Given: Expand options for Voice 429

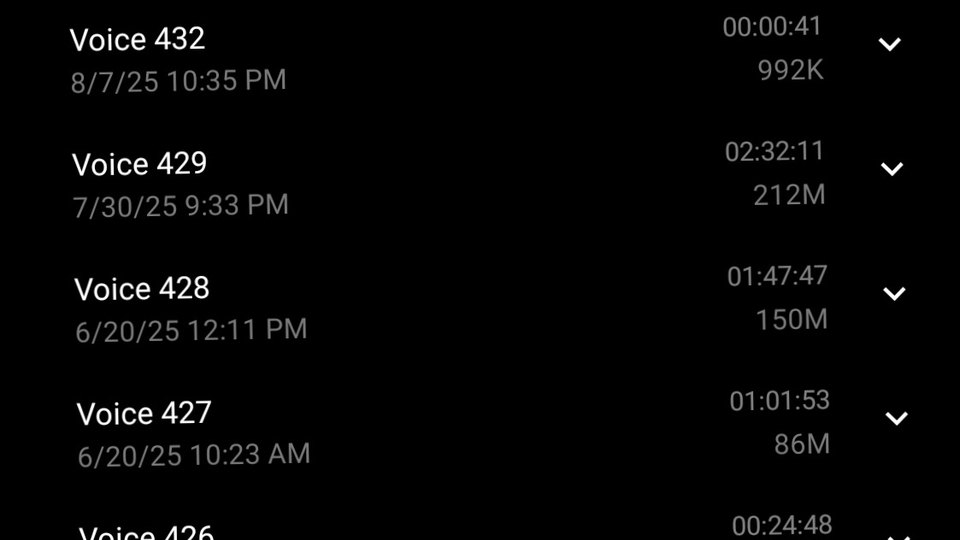Looking at the screenshot, I should 891,168.
